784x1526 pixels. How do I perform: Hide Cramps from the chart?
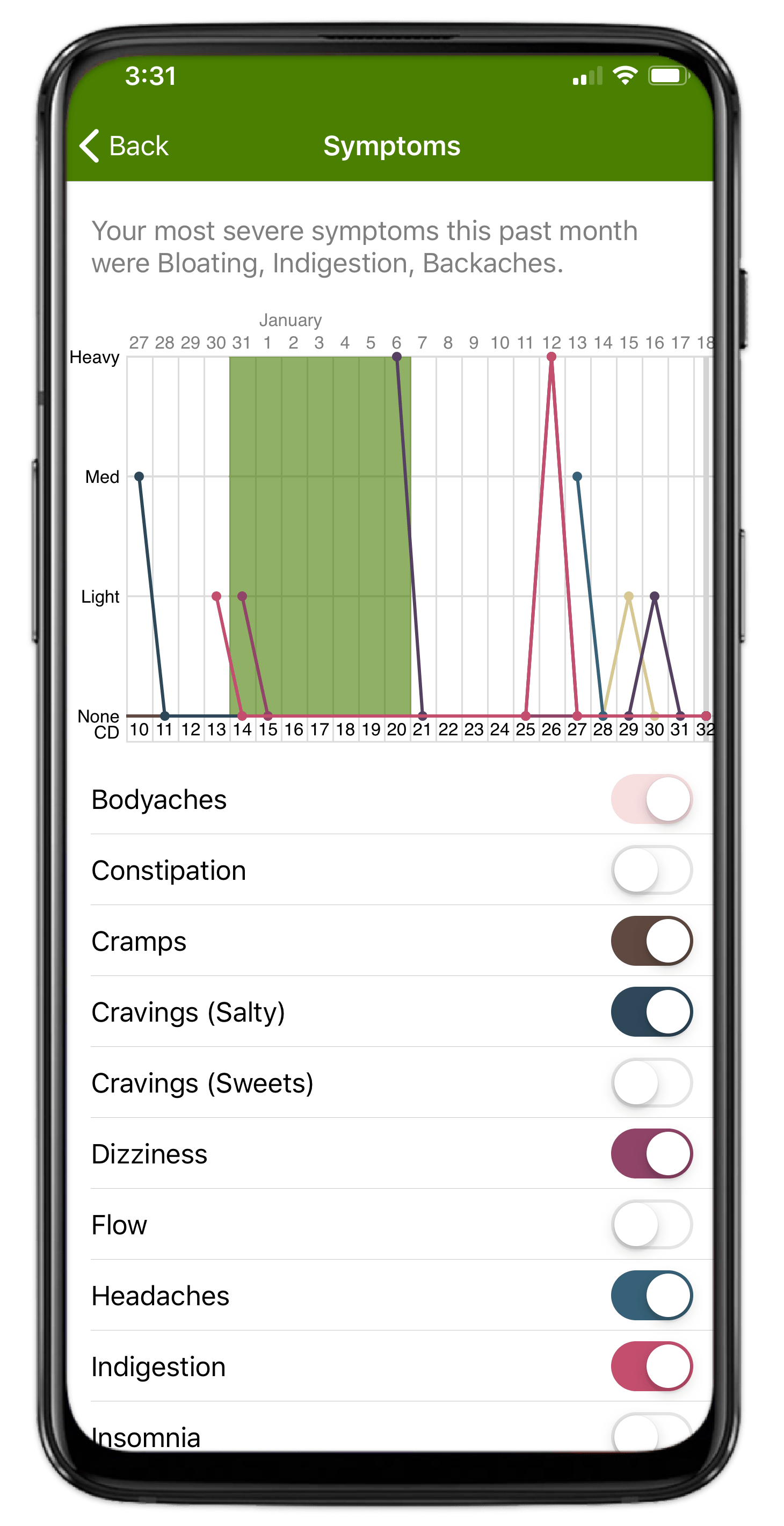tap(651, 941)
